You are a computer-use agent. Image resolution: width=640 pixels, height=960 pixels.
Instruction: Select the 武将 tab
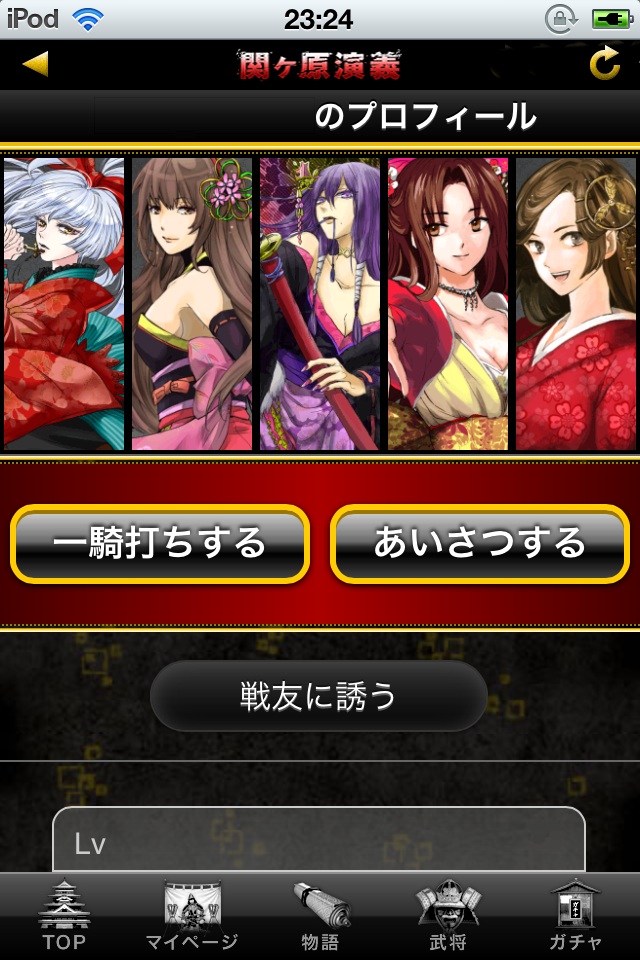pos(447,916)
